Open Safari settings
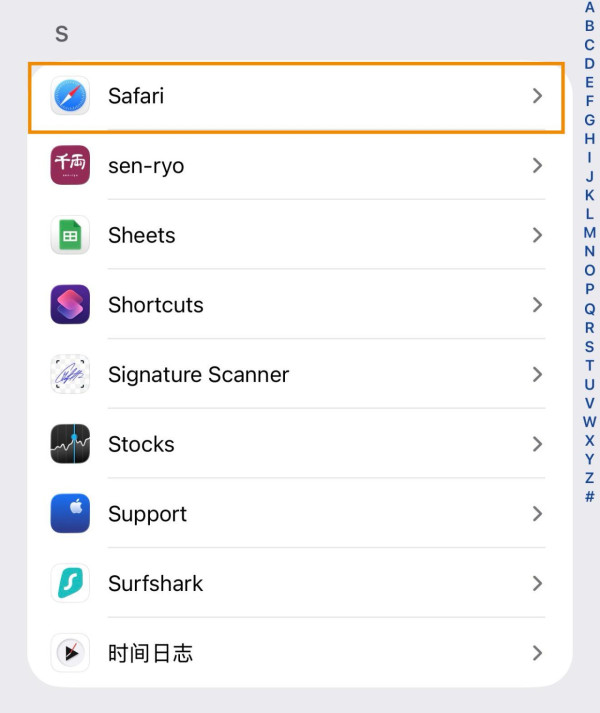 [x=298, y=97]
